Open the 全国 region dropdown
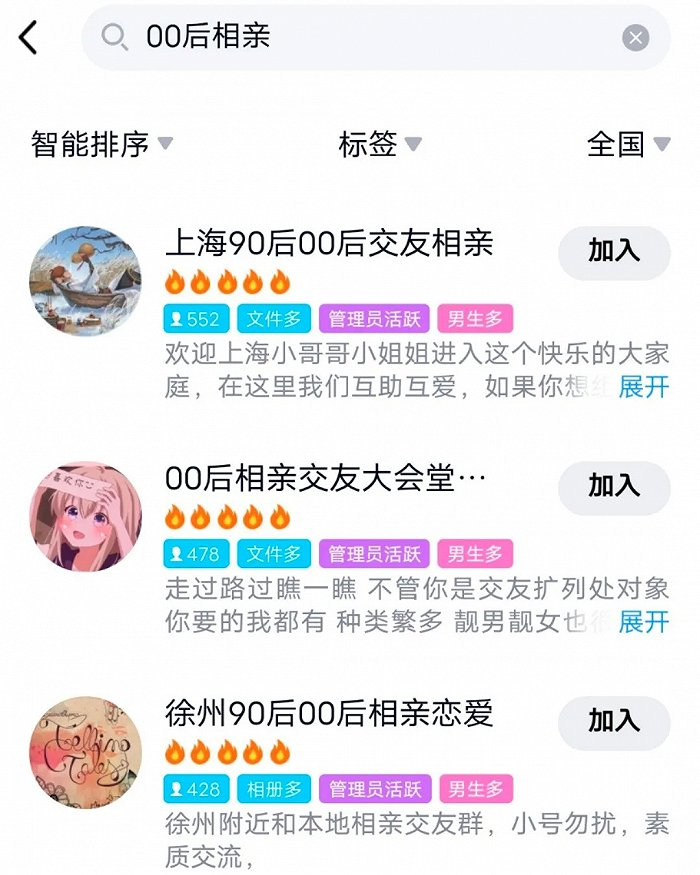Image resolution: width=700 pixels, height=875 pixels. (627, 144)
